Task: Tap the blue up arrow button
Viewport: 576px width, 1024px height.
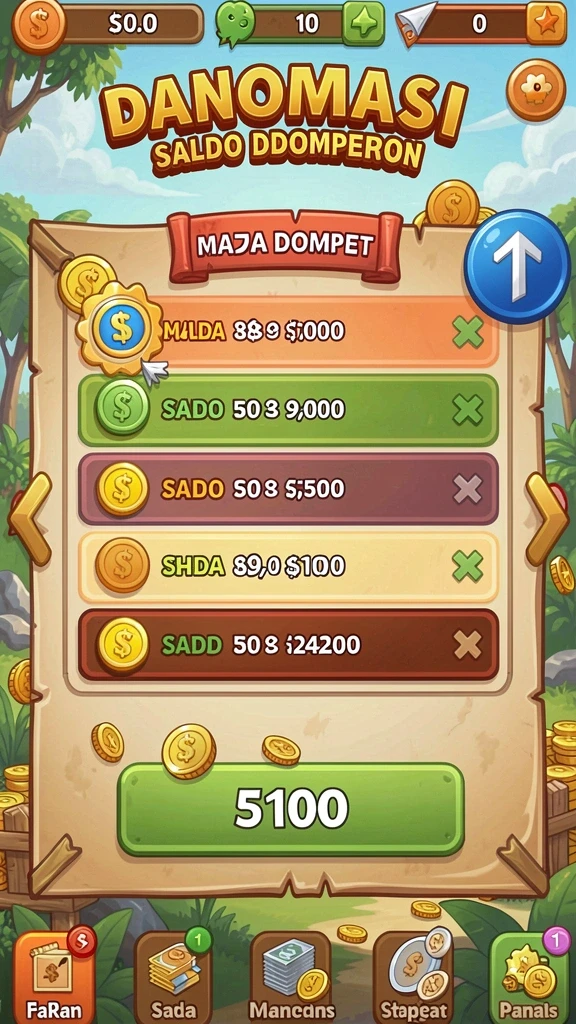Action: click(x=517, y=266)
